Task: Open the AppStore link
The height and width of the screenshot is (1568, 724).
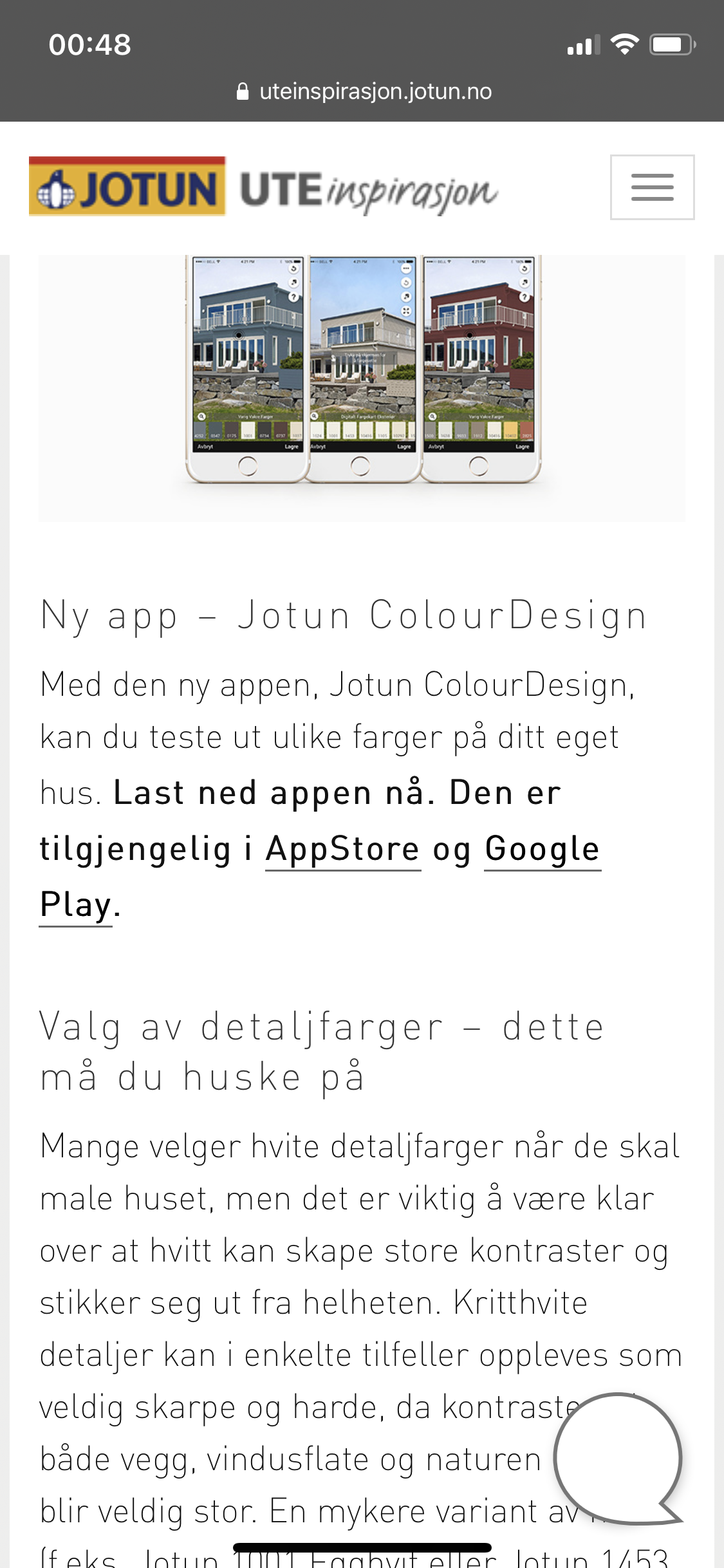Action: 343,849
